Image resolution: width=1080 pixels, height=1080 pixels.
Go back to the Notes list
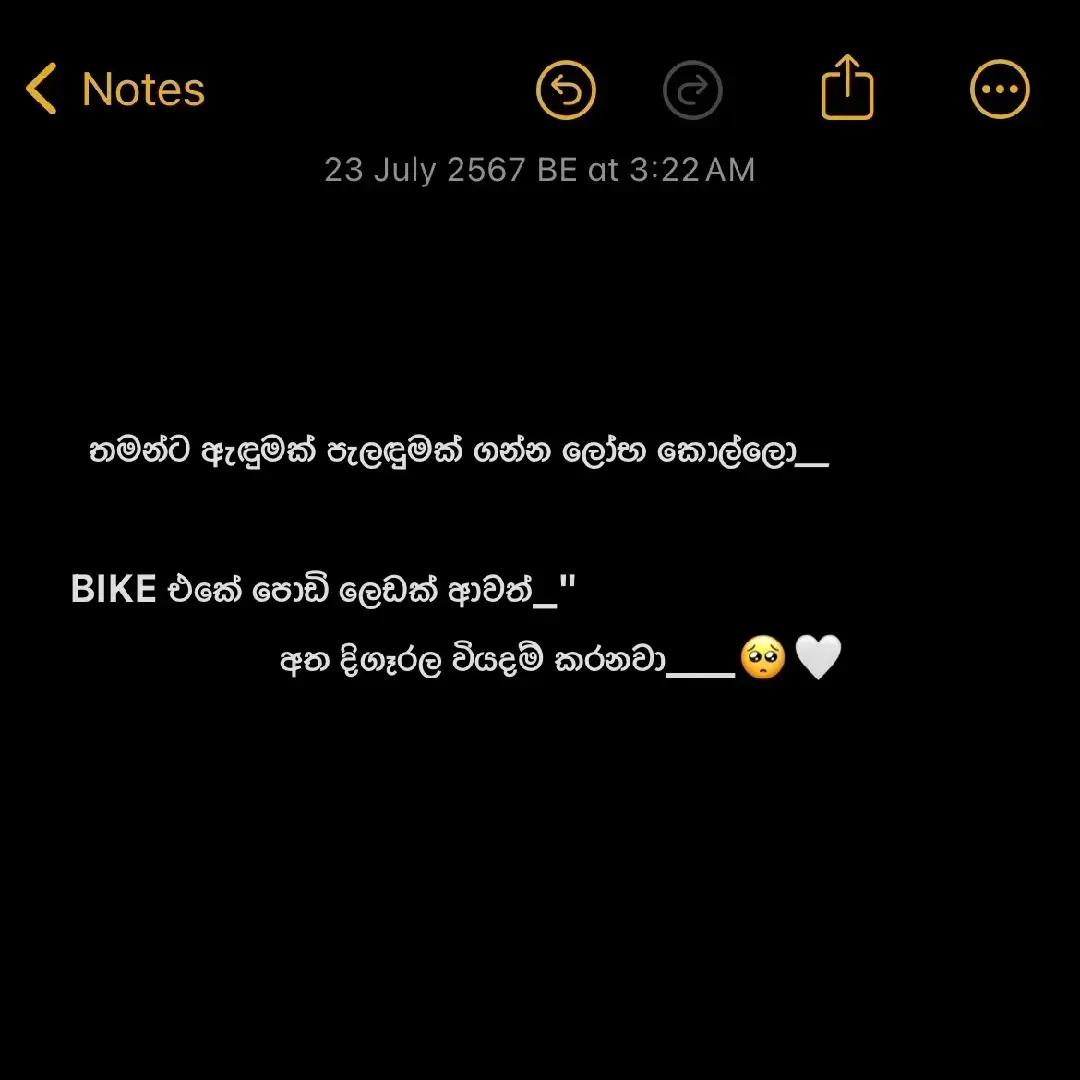click(x=115, y=89)
